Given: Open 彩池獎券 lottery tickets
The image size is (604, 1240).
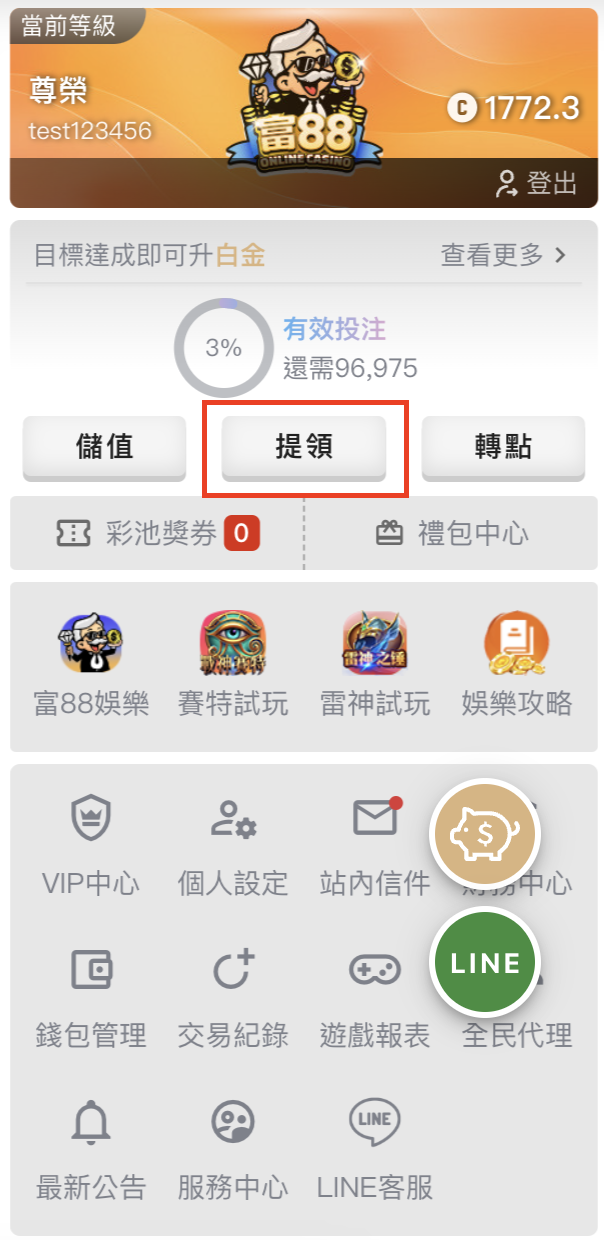Looking at the screenshot, I should pos(157,533).
